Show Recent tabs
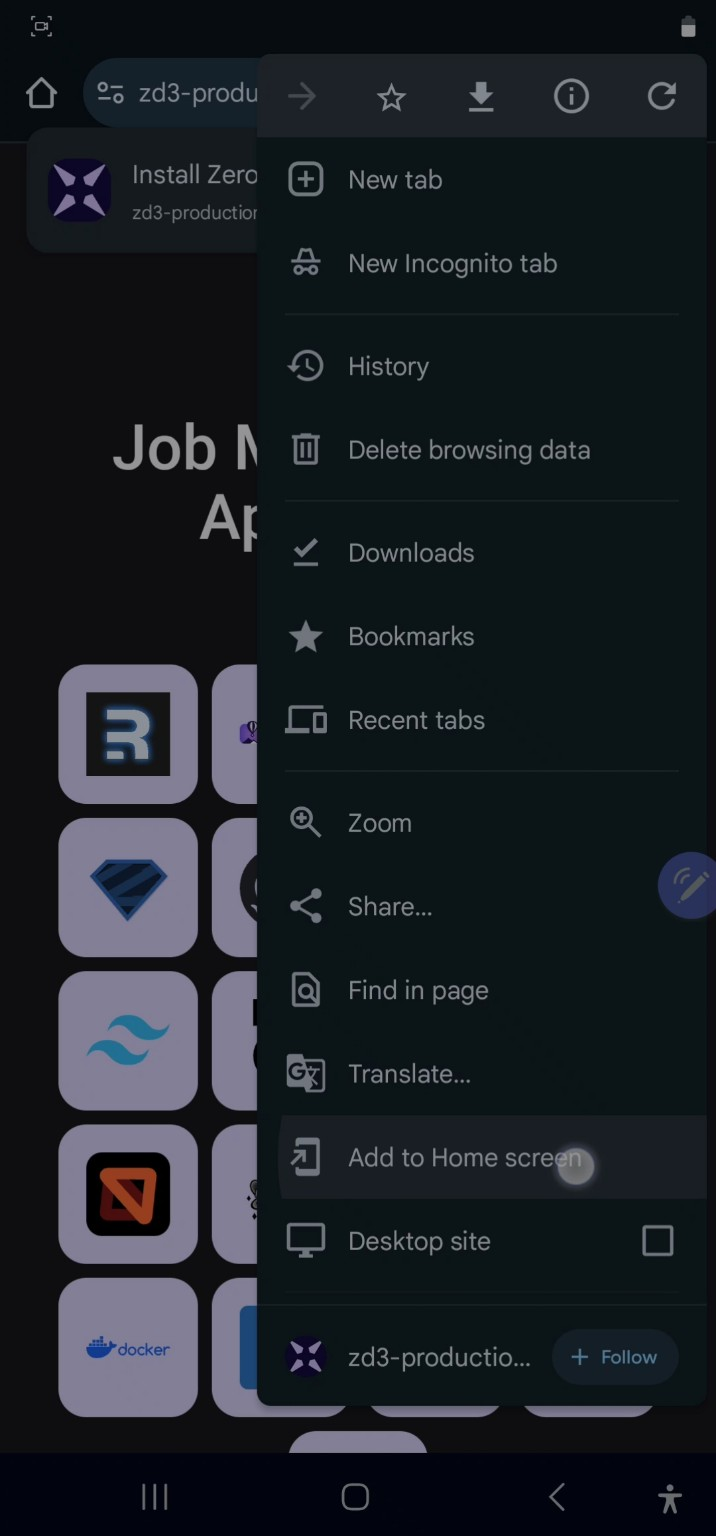The width and height of the screenshot is (716, 1536). [x=416, y=720]
